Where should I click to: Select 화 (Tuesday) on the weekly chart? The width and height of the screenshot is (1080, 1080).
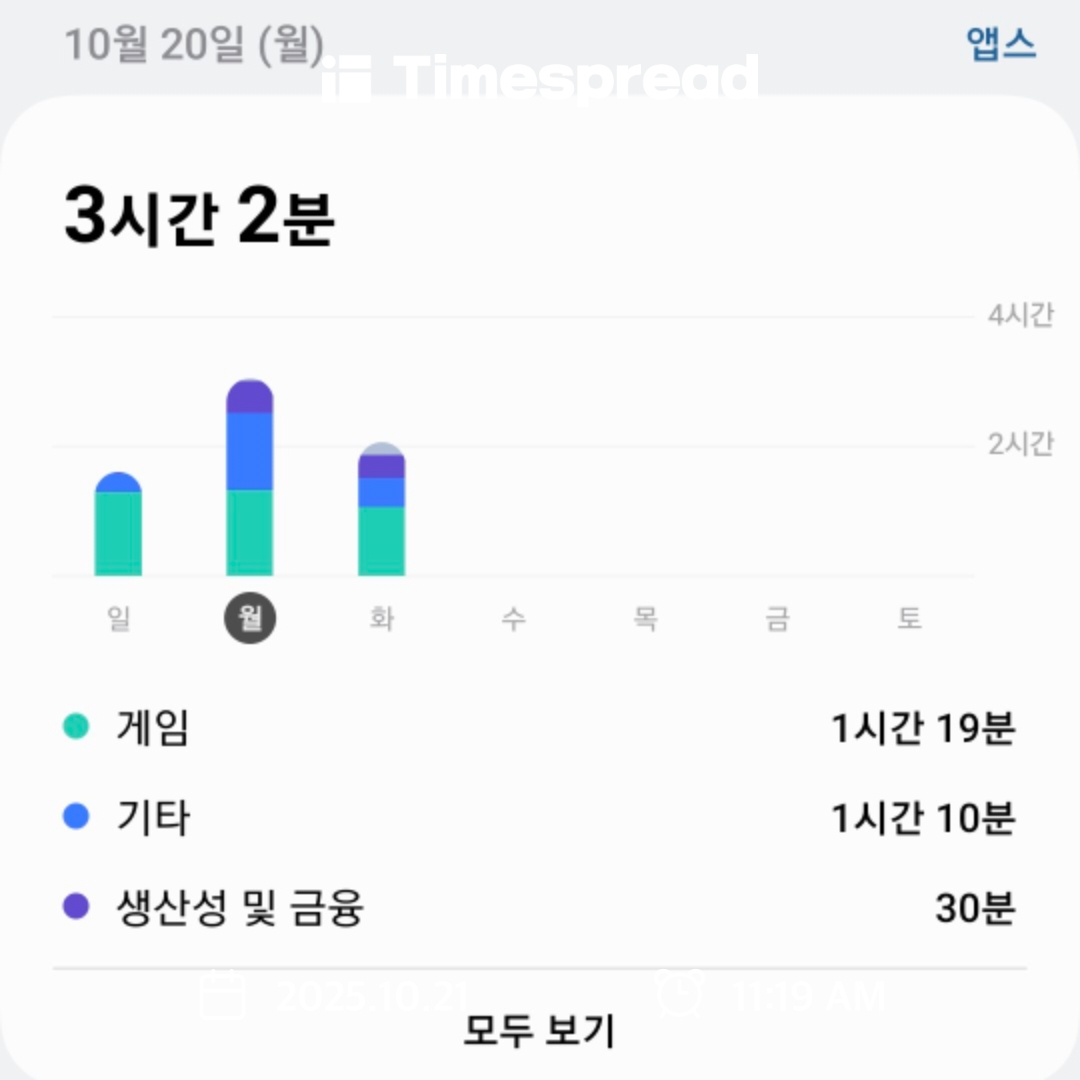[381, 618]
